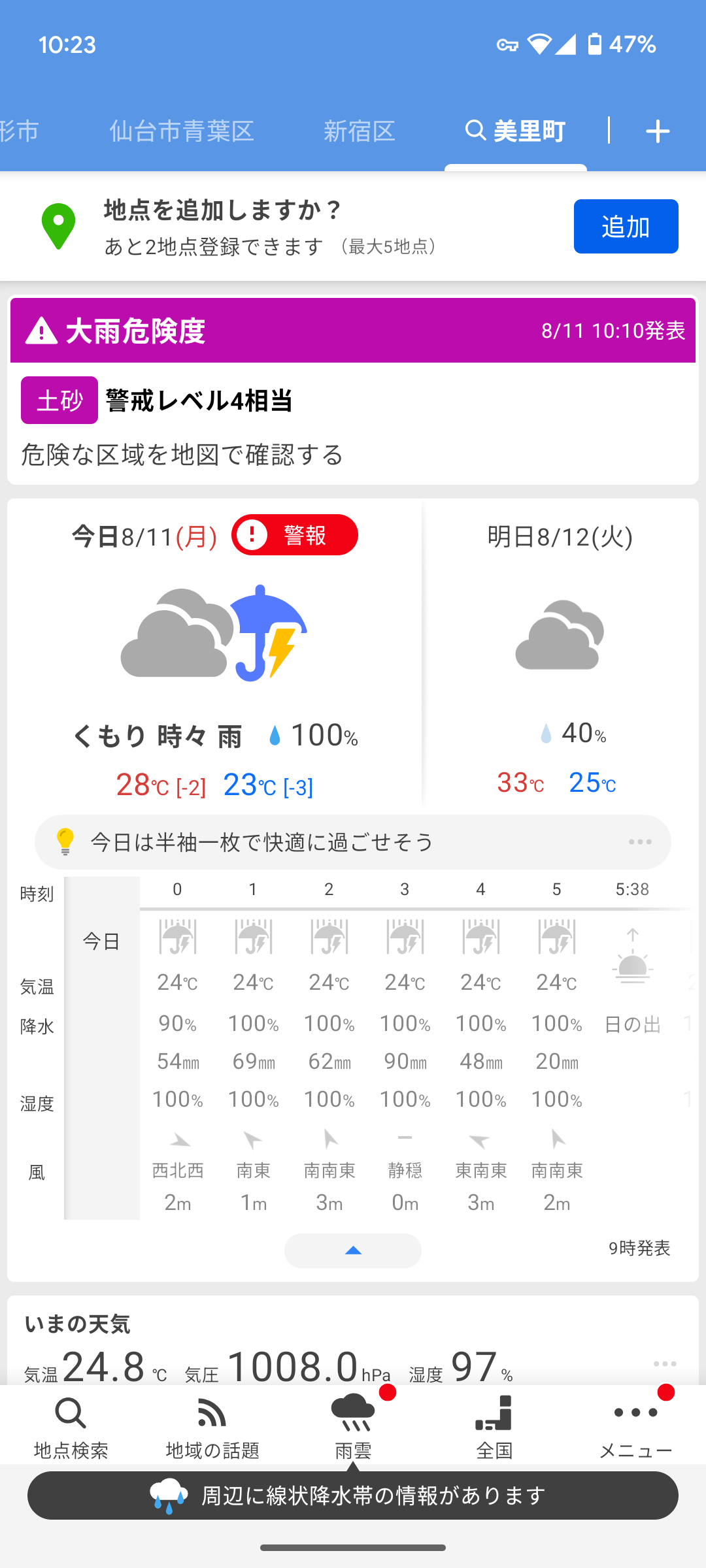Tap the blue 追加 button
The width and height of the screenshot is (706, 1568).
click(626, 226)
